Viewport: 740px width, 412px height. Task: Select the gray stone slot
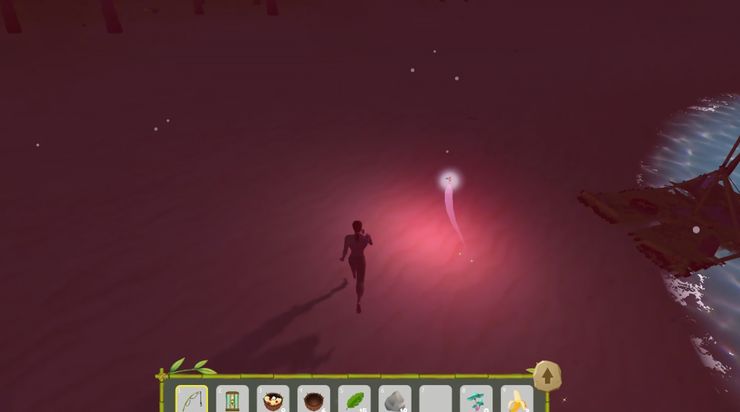click(395, 400)
